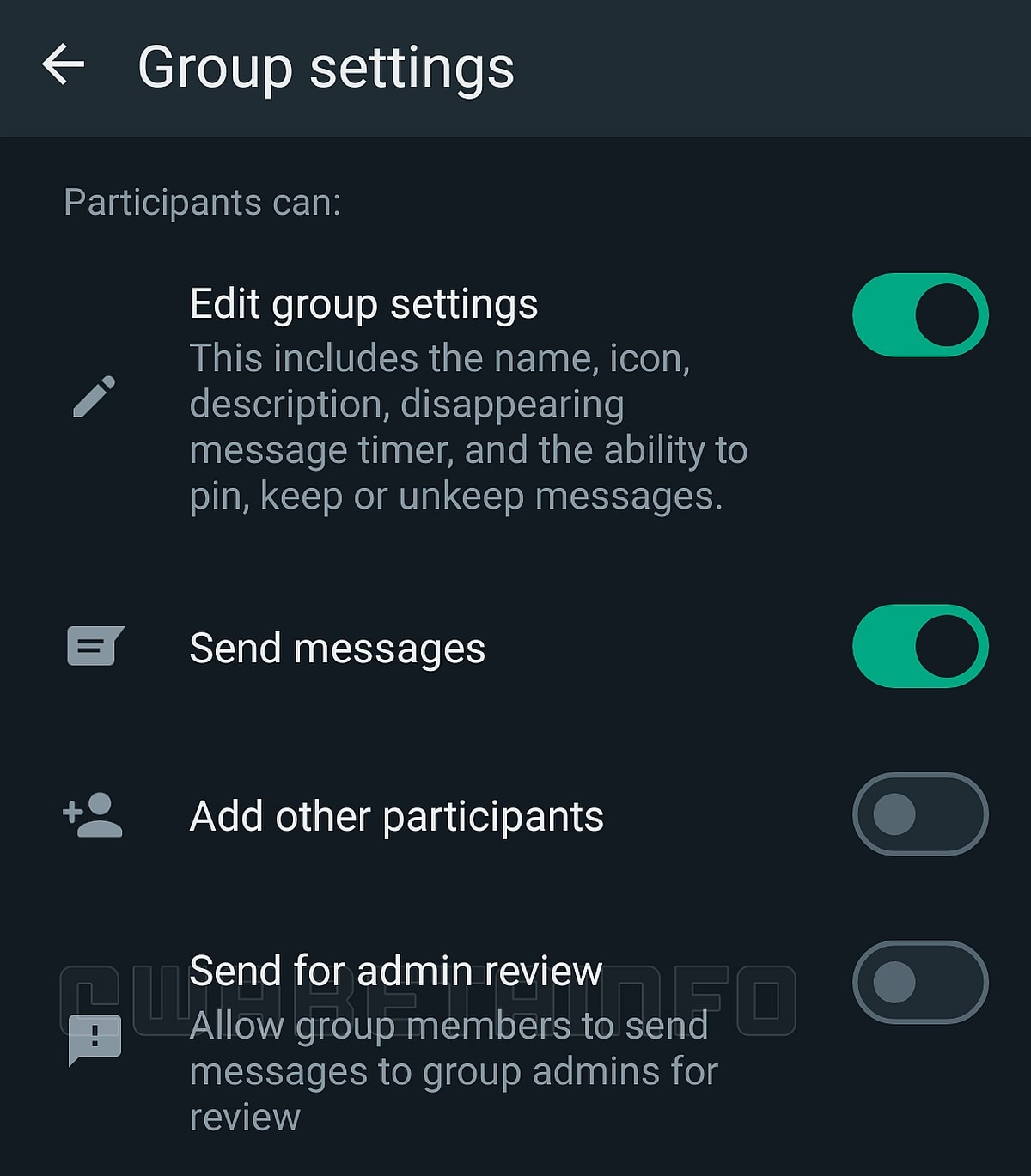Tap the Add other participants label

coord(396,816)
